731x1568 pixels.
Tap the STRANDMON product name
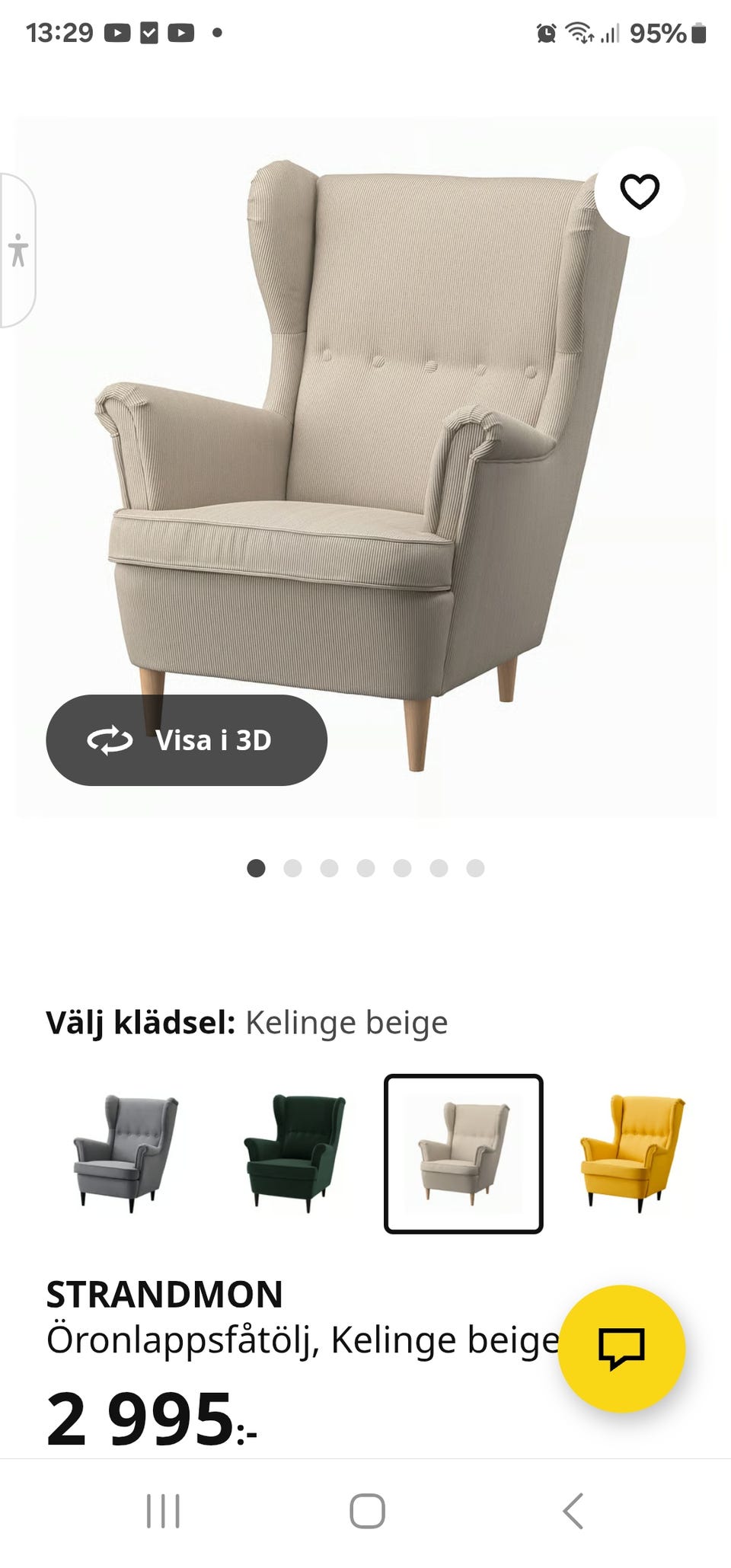point(164,1294)
